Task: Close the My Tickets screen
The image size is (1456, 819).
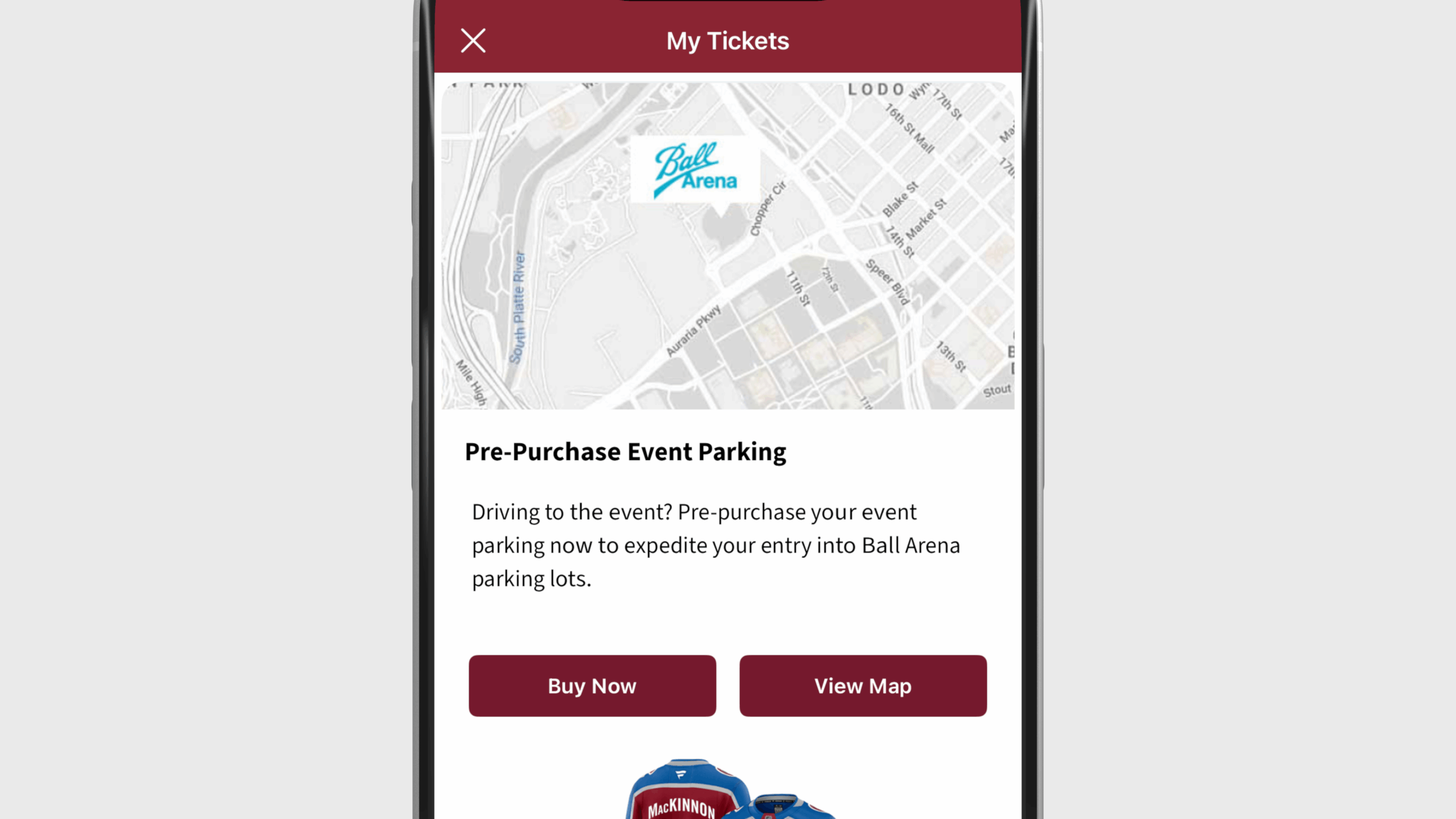Action: 473,41
